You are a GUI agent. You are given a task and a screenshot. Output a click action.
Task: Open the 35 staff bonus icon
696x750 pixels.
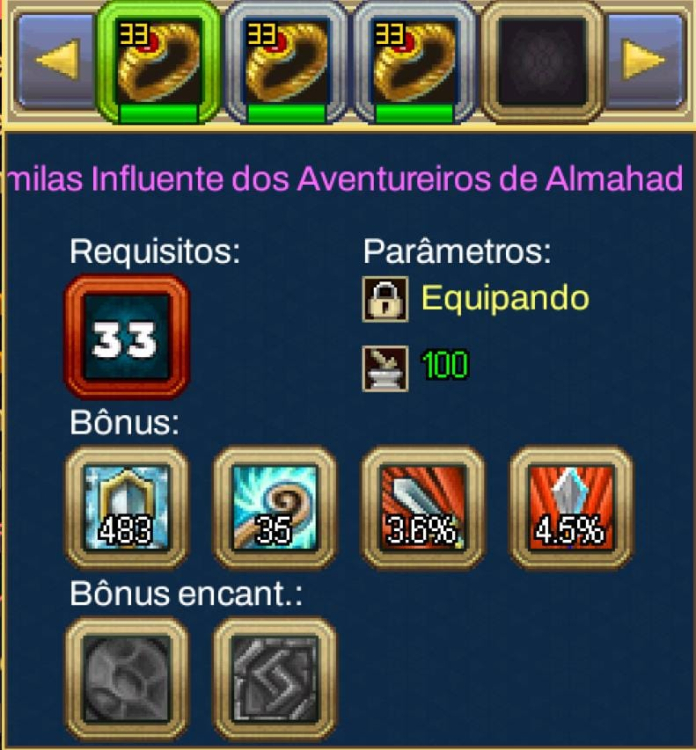click(x=274, y=507)
